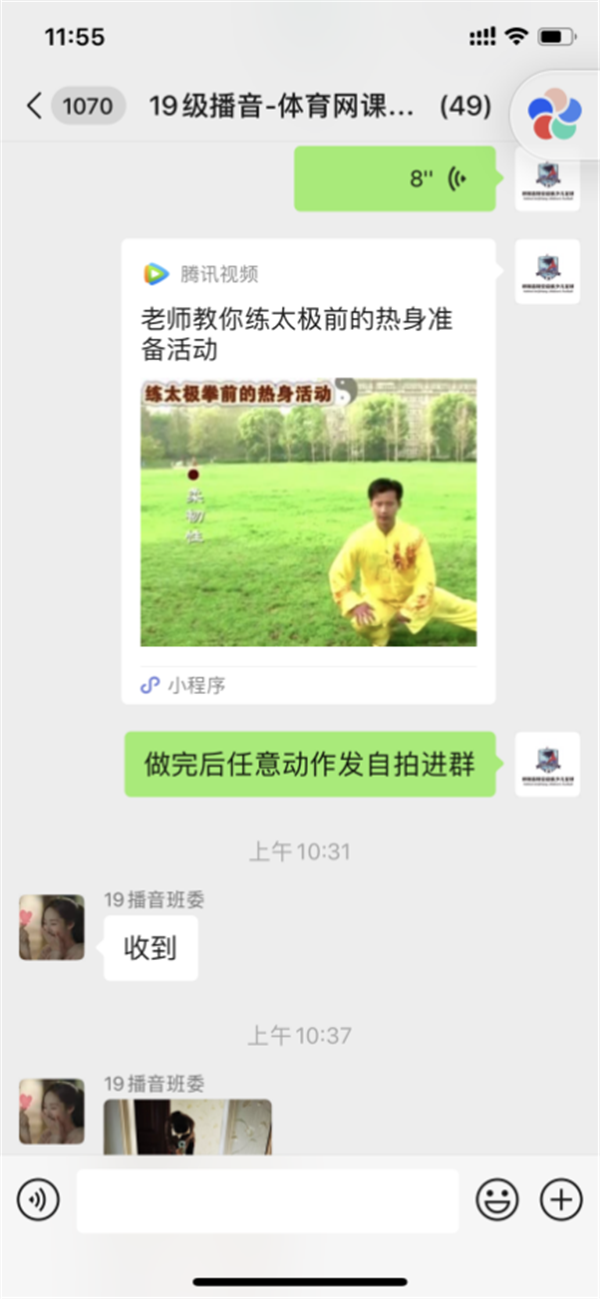Play the 8-second voice message
Image resolution: width=600 pixels, height=1299 pixels.
[394, 179]
